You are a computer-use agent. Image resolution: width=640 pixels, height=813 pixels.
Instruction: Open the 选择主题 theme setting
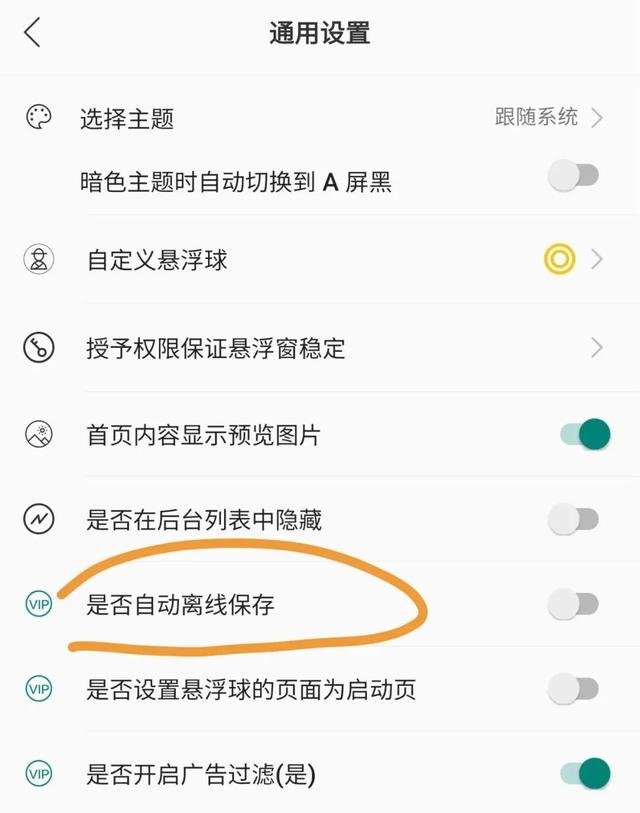coord(320,119)
